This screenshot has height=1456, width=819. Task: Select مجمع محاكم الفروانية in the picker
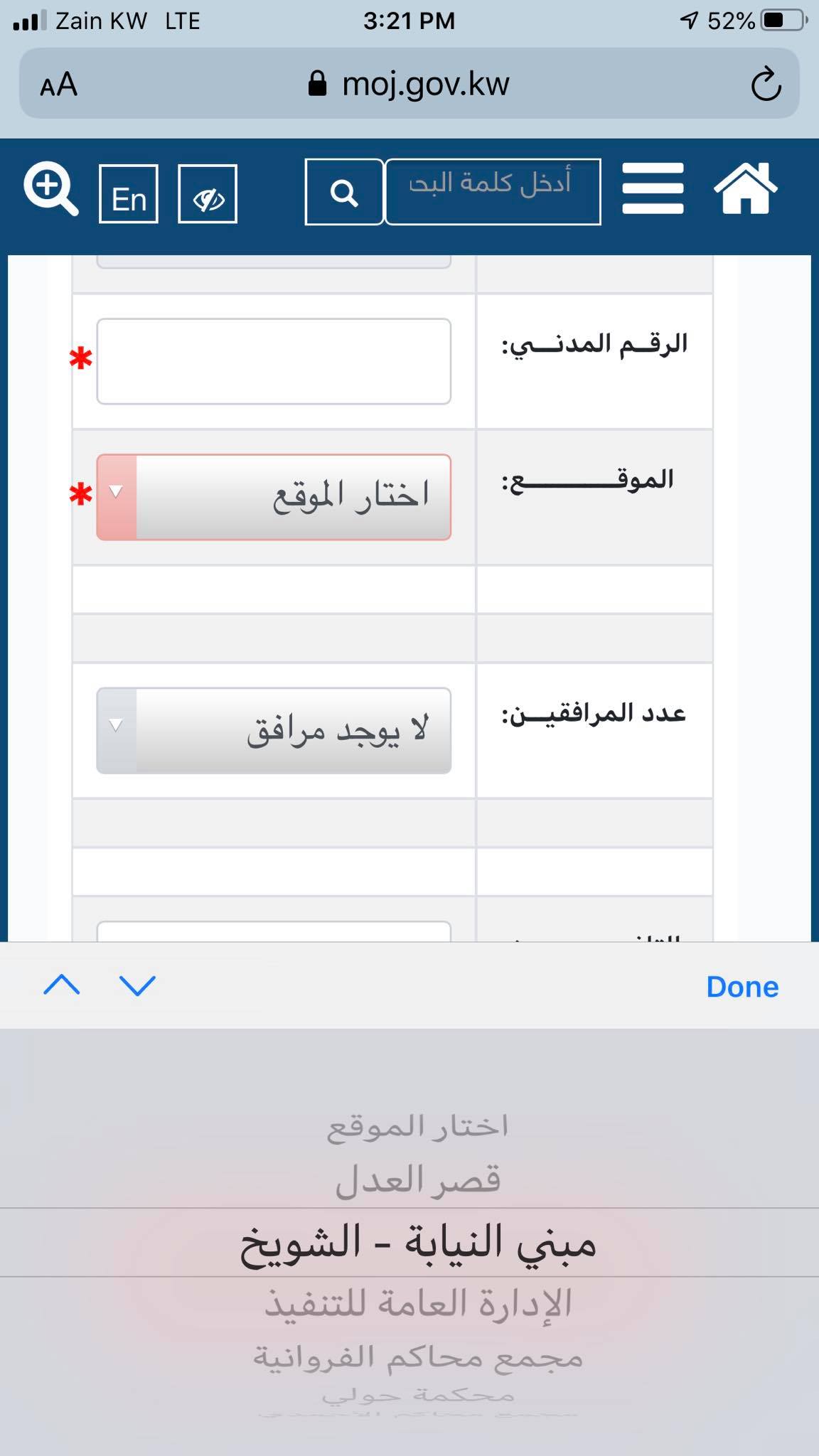point(418,1357)
